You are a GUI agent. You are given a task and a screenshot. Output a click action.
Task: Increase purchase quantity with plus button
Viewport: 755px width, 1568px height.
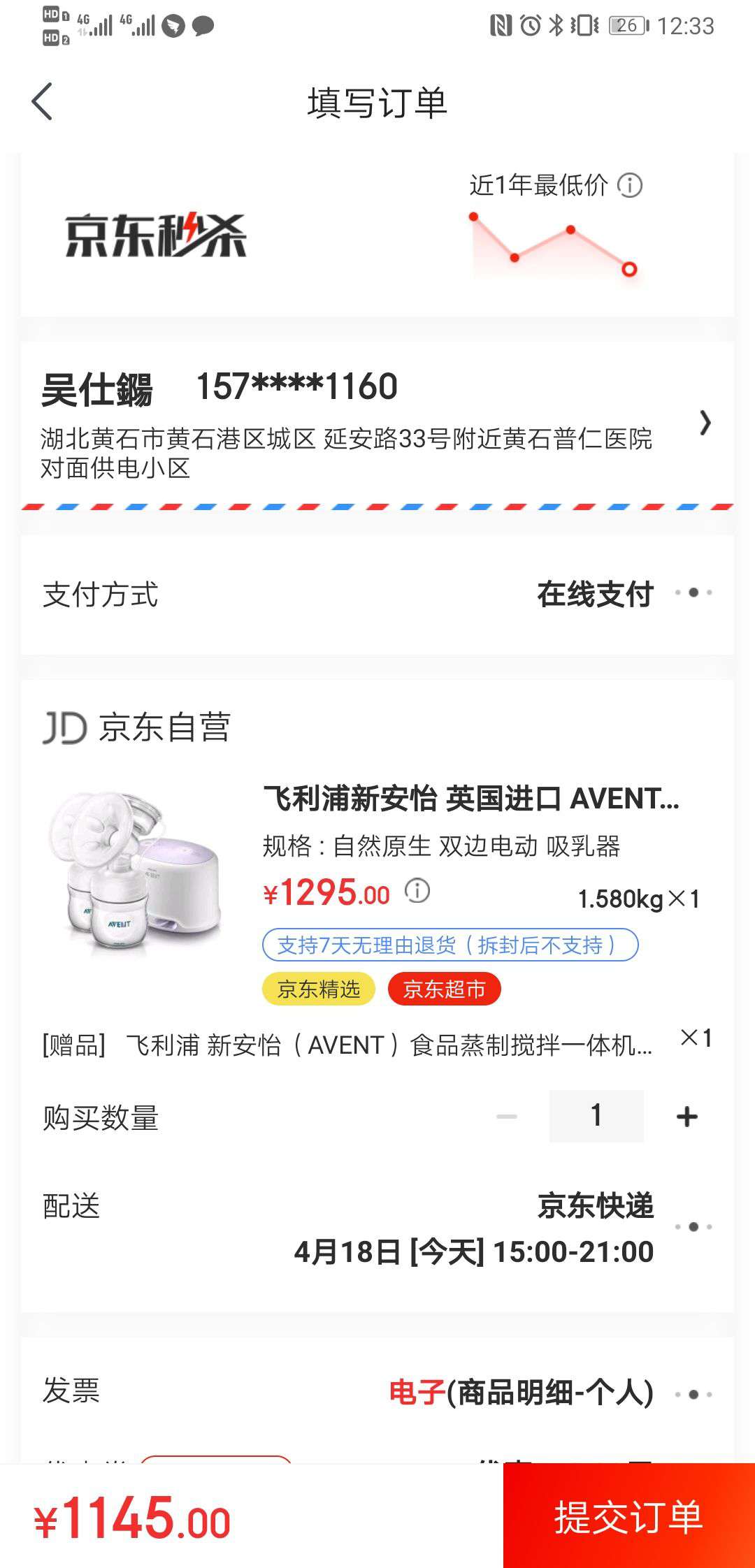pos(686,1115)
